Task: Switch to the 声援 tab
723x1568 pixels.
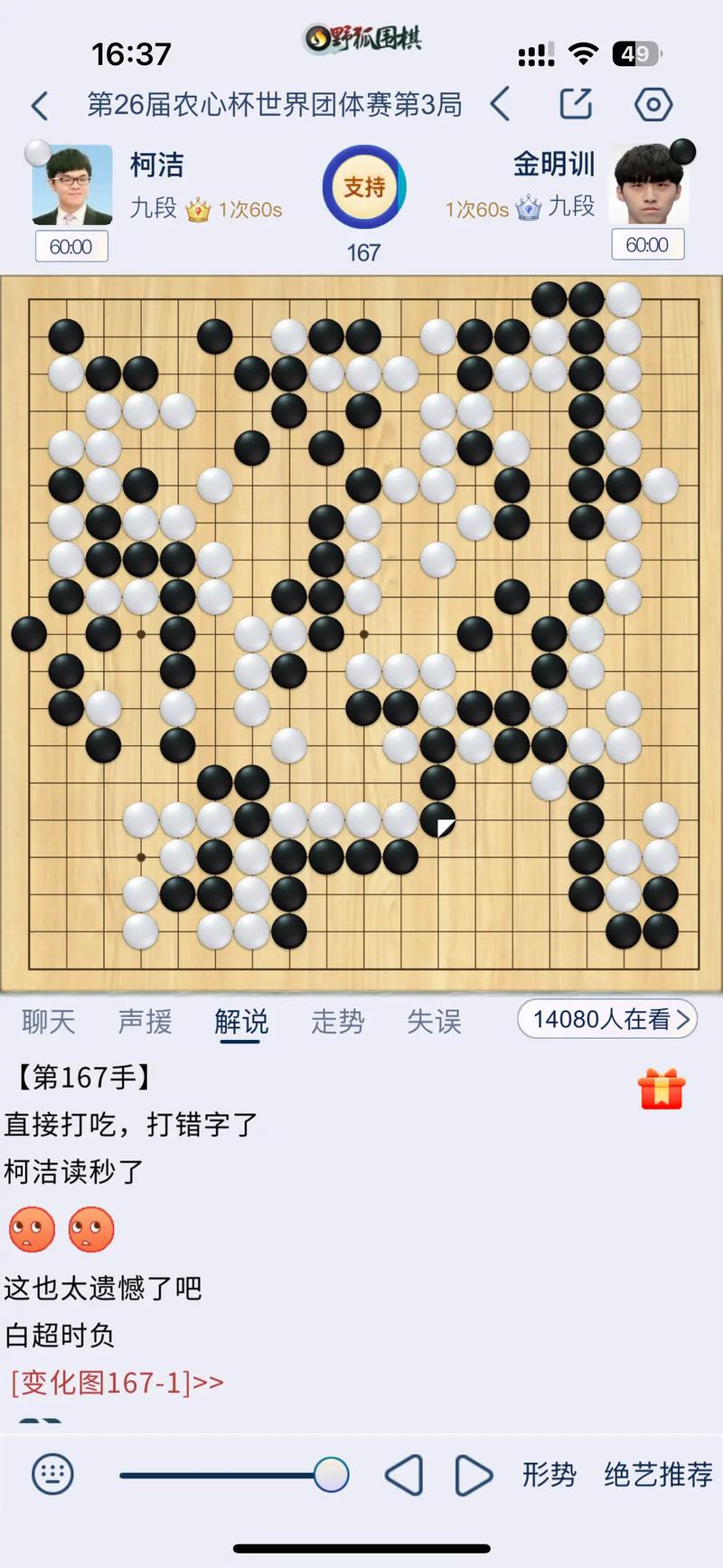Action: coord(145,1022)
